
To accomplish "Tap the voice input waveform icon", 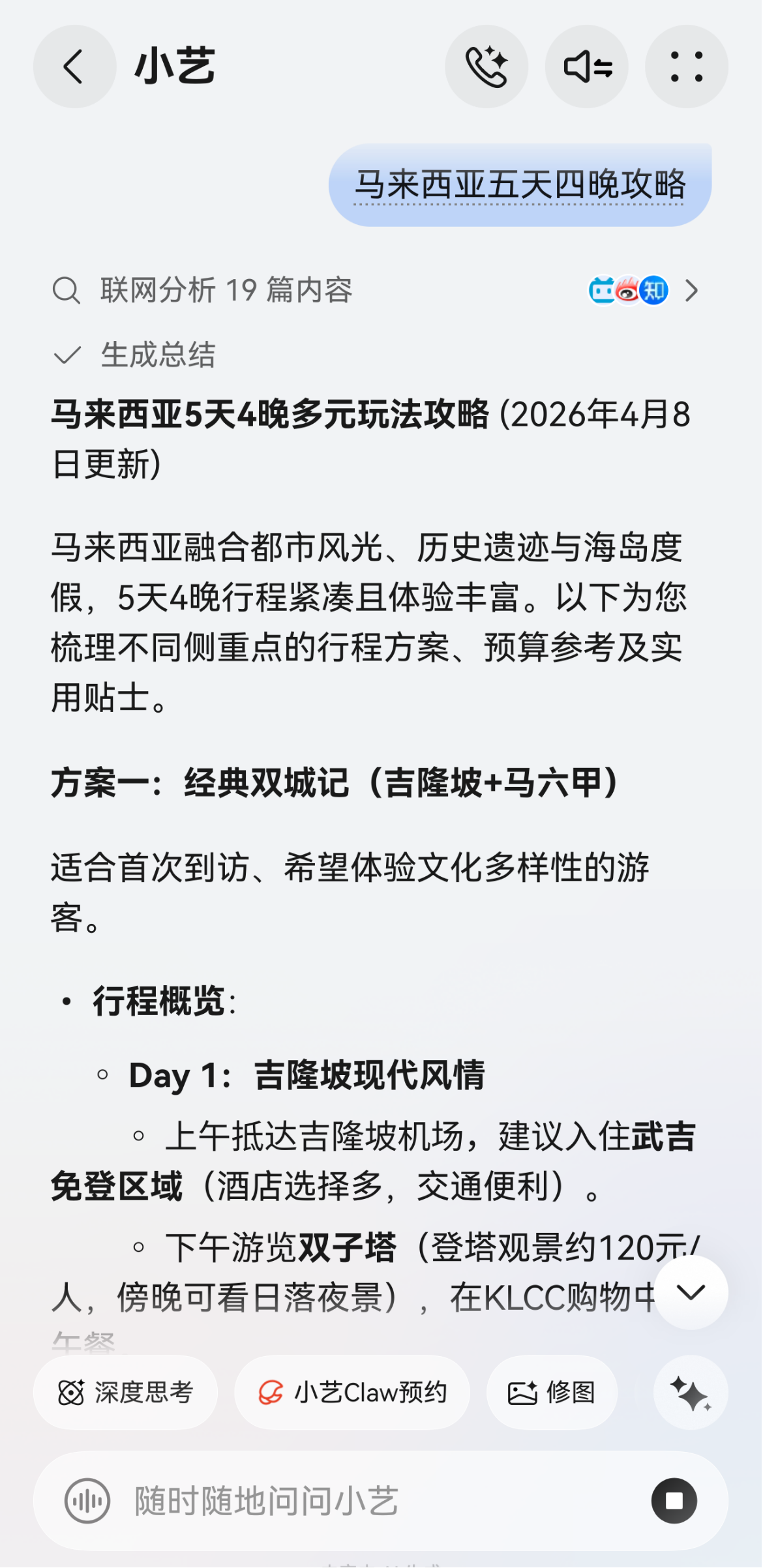I will click(x=87, y=1501).
